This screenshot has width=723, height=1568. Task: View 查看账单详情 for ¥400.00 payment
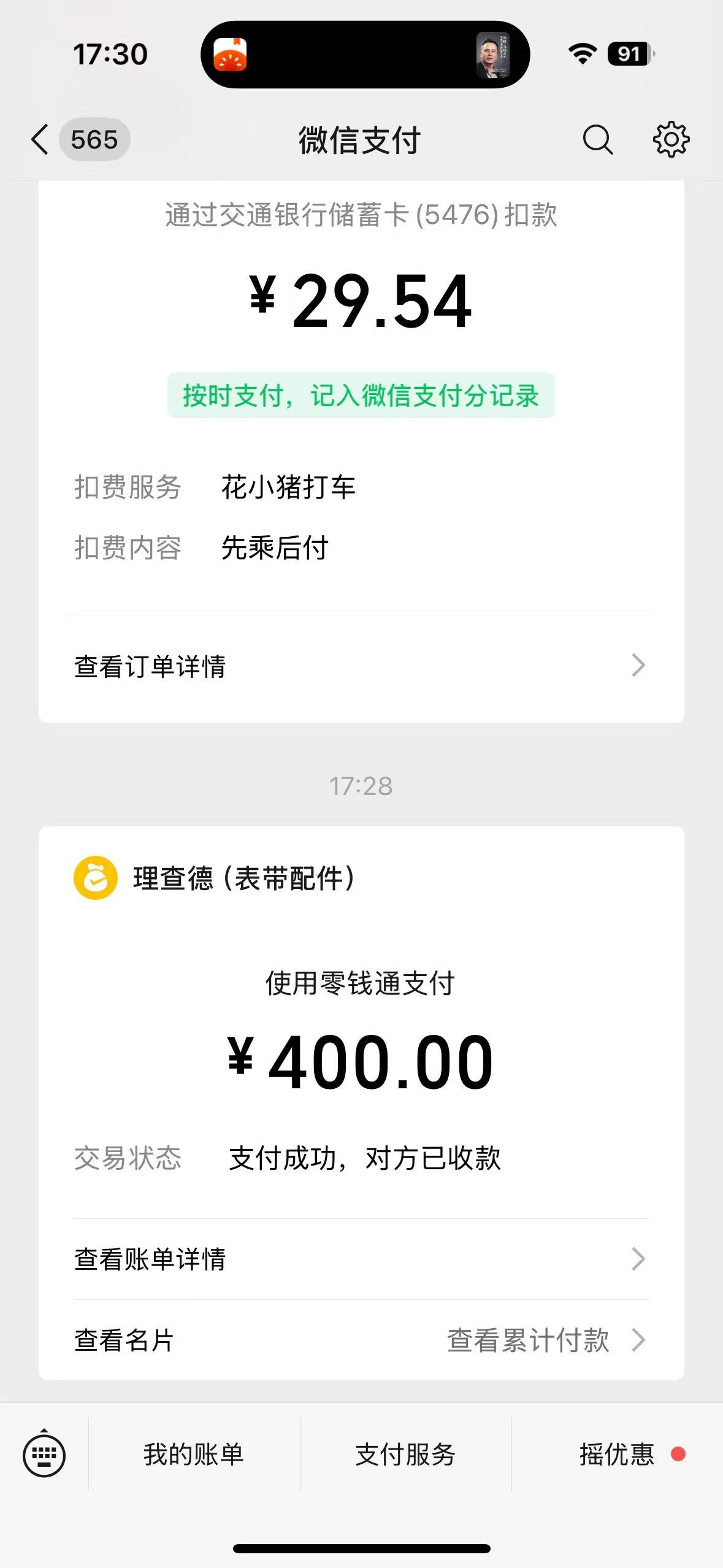pos(361,1259)
